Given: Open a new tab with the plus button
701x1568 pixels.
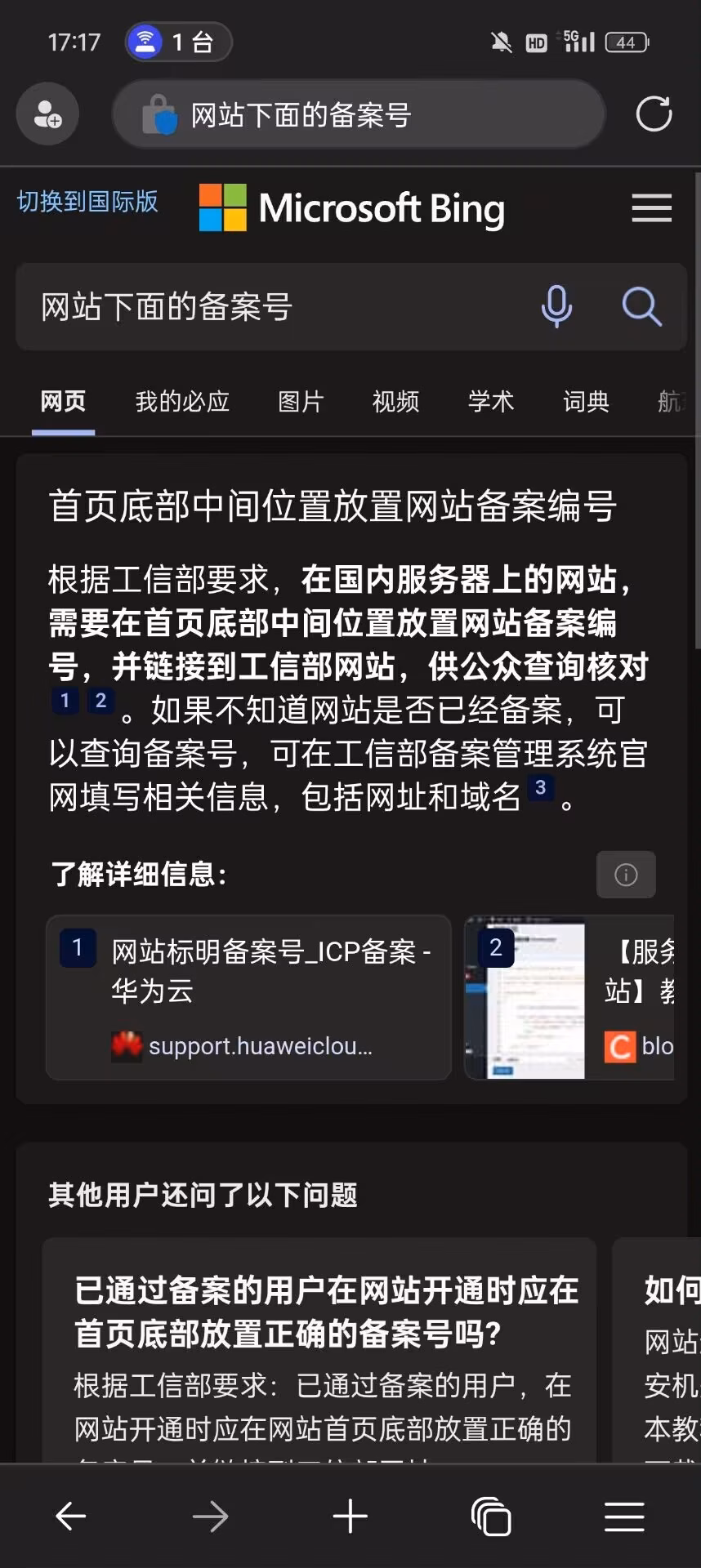Looking at the screenshot, I should pyautogui.click(x=350, y=1517).
